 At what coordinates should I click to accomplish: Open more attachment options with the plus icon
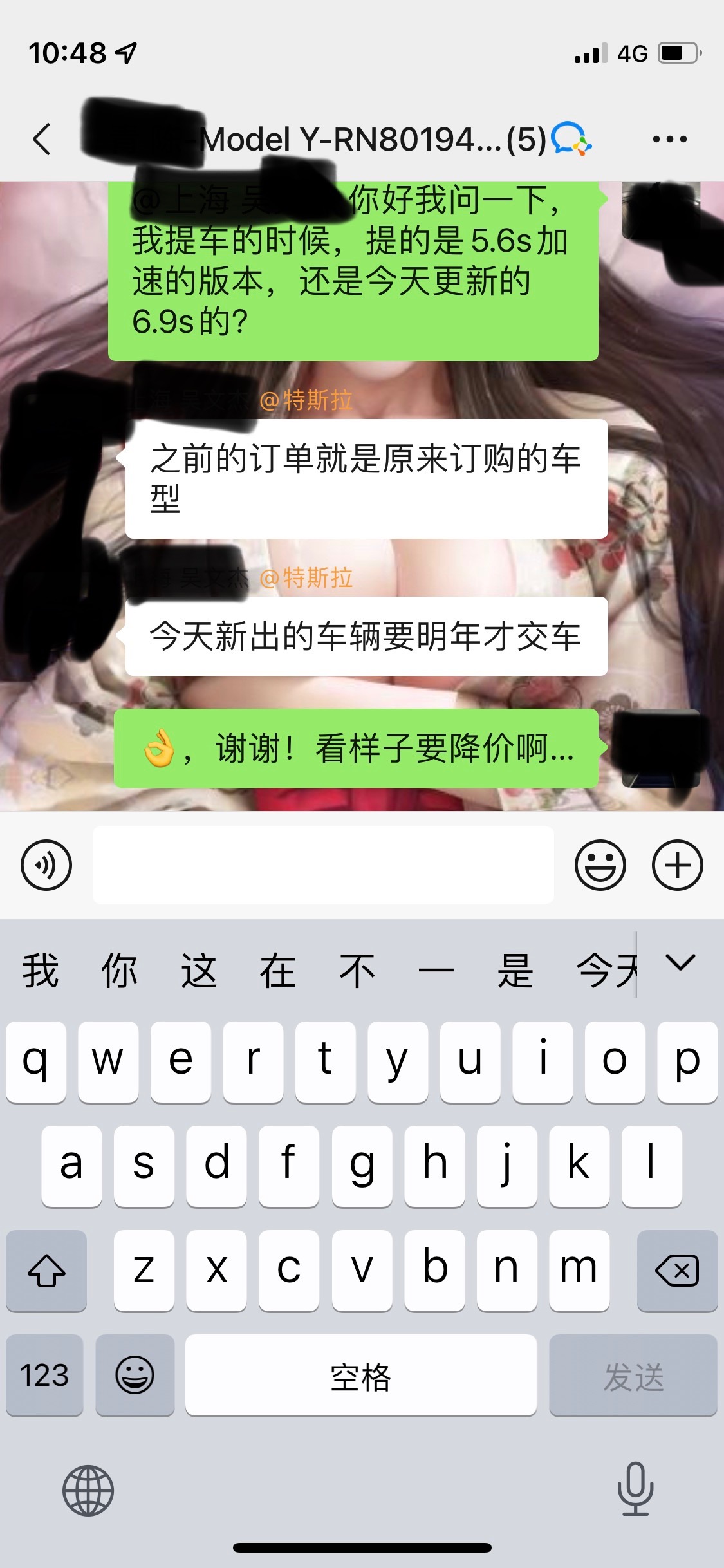click(x=677, y=865)
